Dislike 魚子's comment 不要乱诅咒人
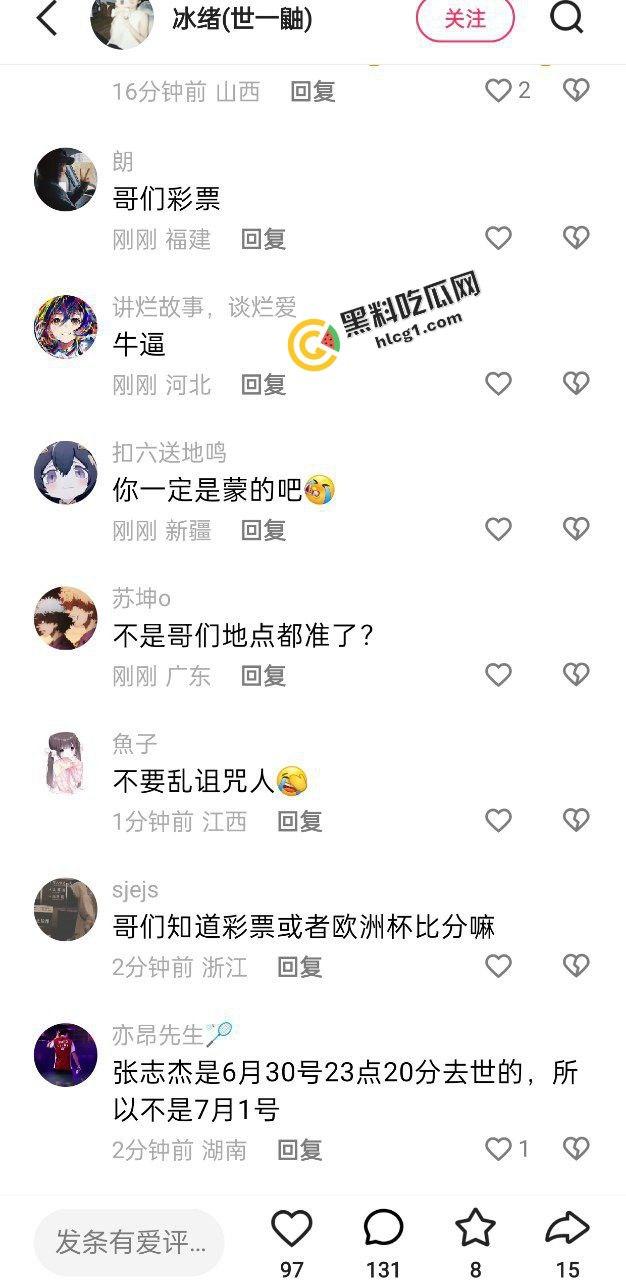Viewport: 626px width, 1280px height. coord(576,821)
